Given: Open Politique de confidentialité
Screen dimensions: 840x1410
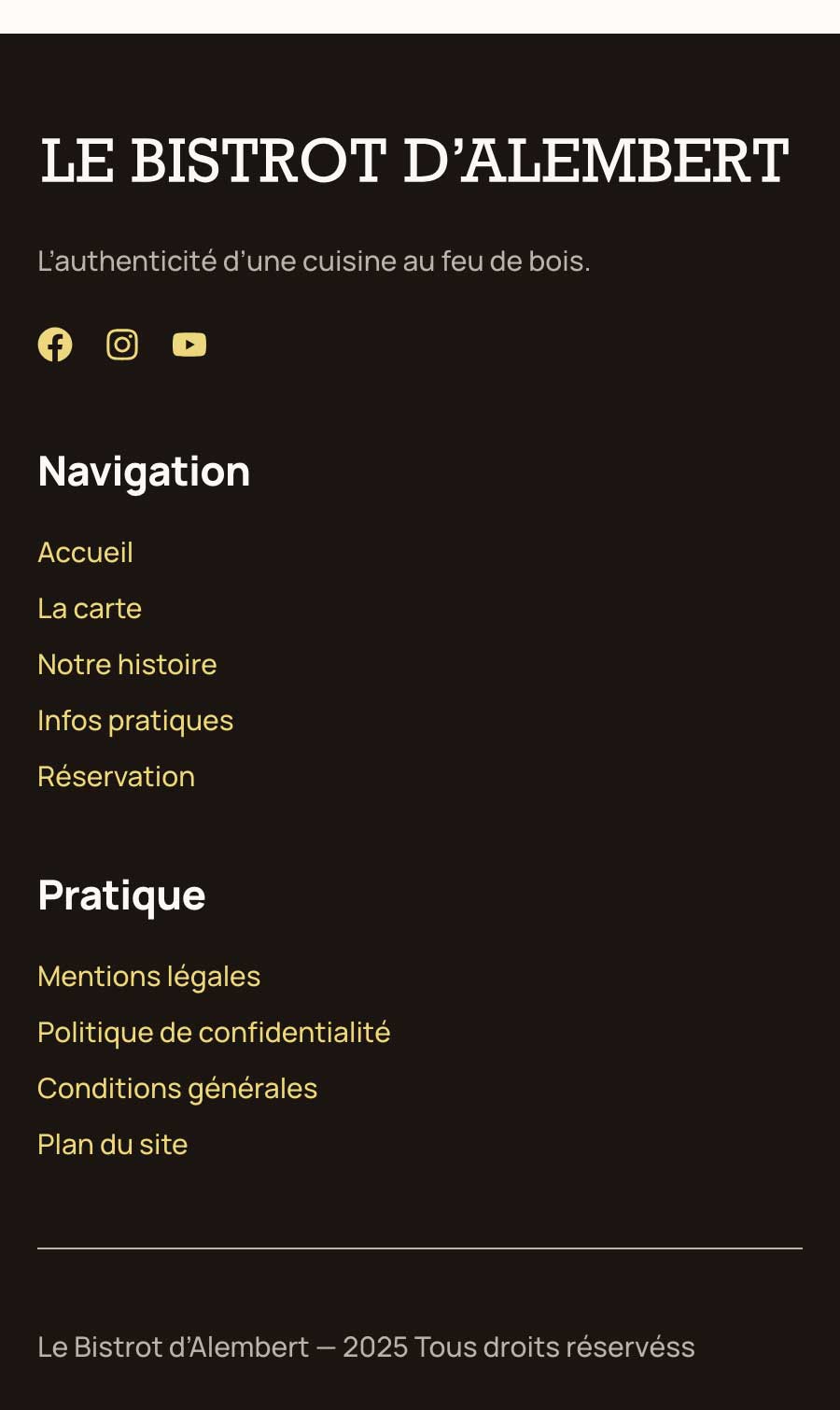Looking at the screenshot, I should (214, 1032).
